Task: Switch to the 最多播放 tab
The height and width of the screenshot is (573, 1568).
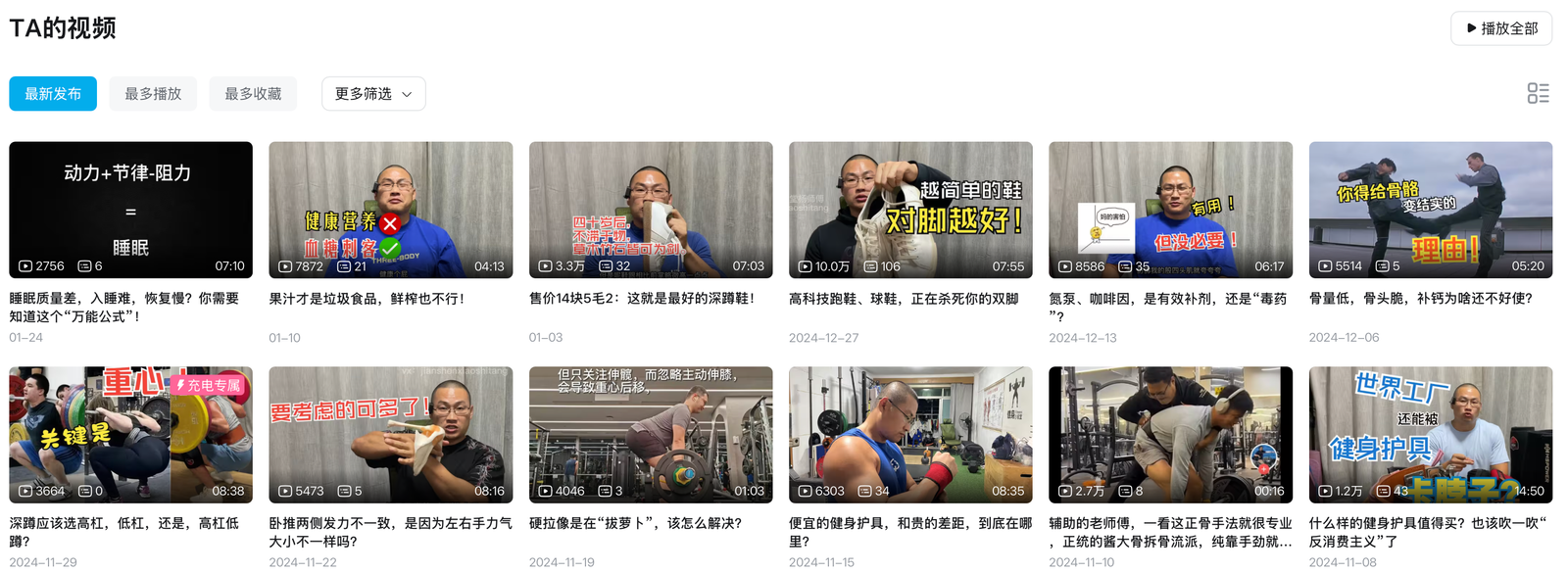Action: (153, 94)
